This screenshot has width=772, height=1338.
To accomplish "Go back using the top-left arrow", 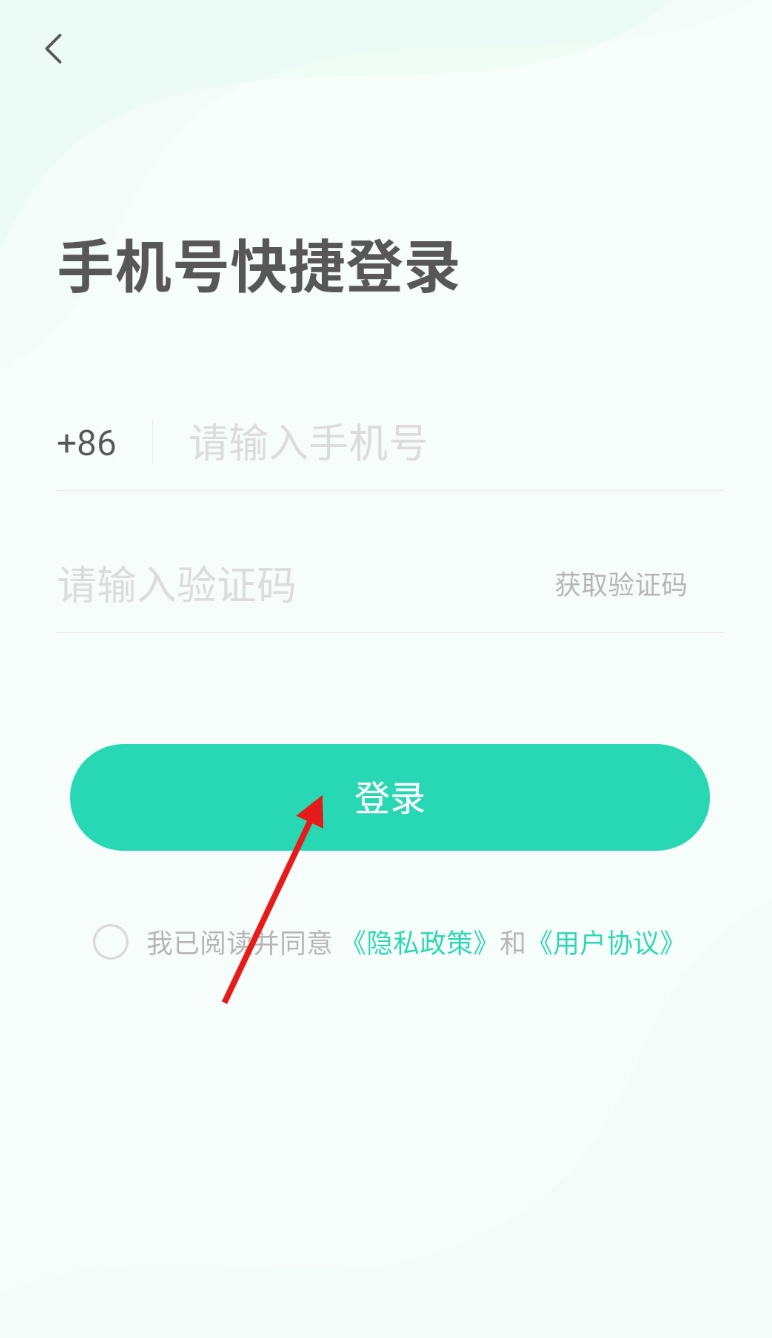I will [54, 48].
